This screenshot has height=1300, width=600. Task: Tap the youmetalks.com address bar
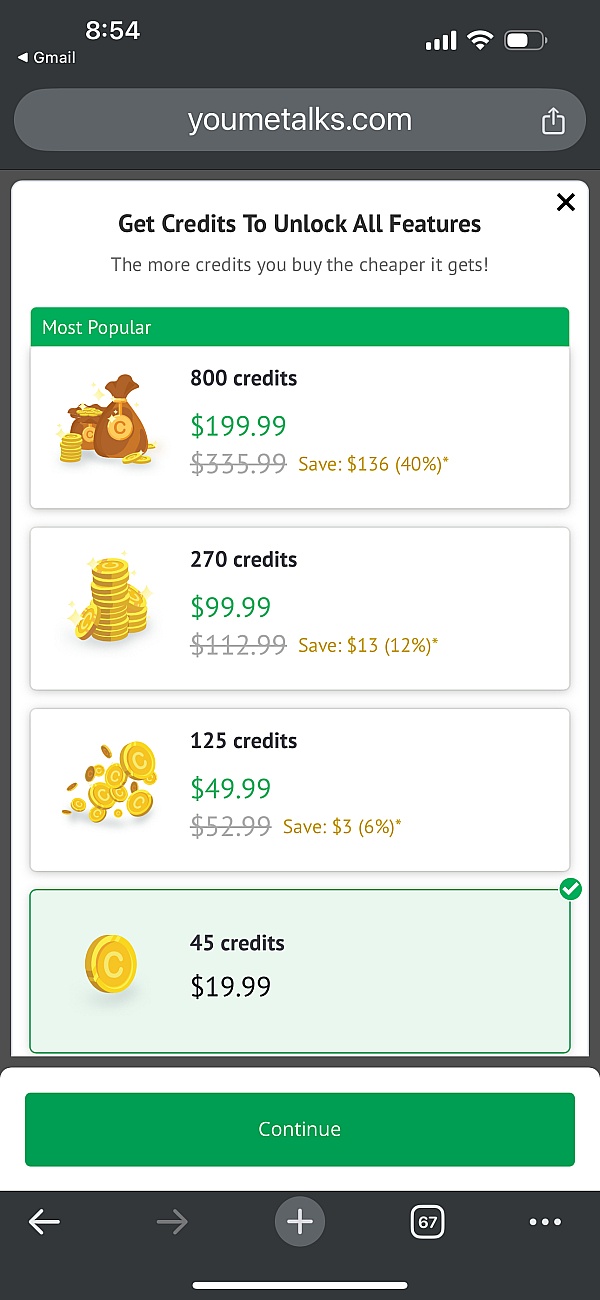pyautogui.click(x=299, y=121)
